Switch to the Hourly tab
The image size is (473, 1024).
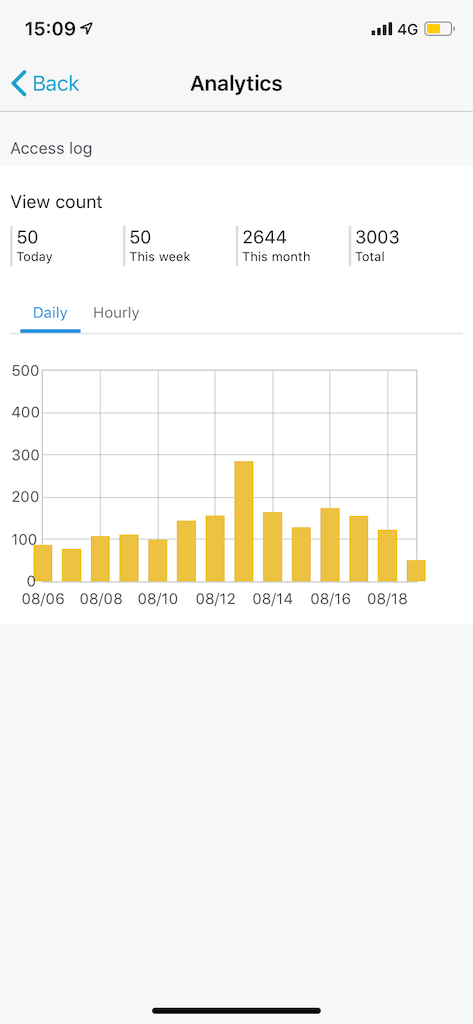tap(116, 313)
